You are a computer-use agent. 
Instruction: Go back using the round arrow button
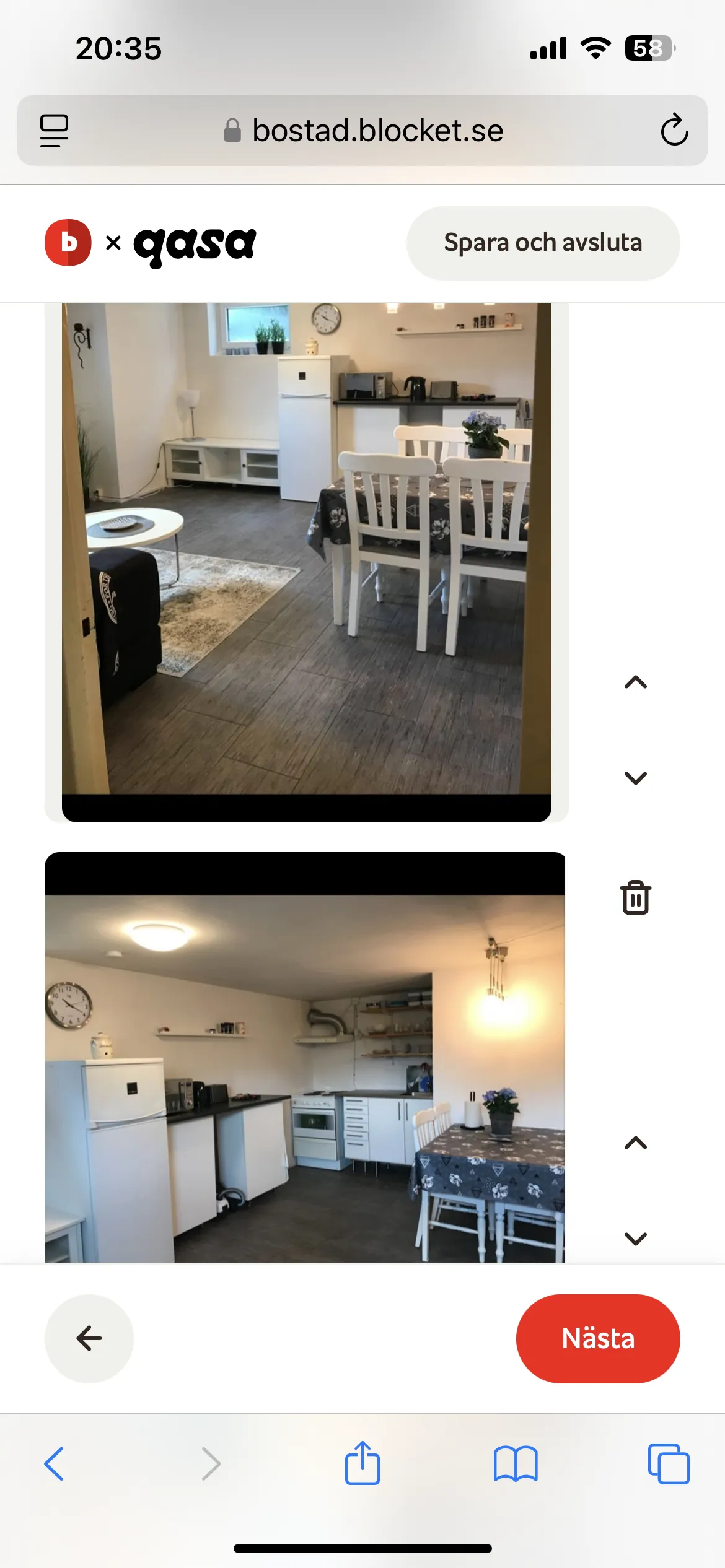tap(89, 1338)
